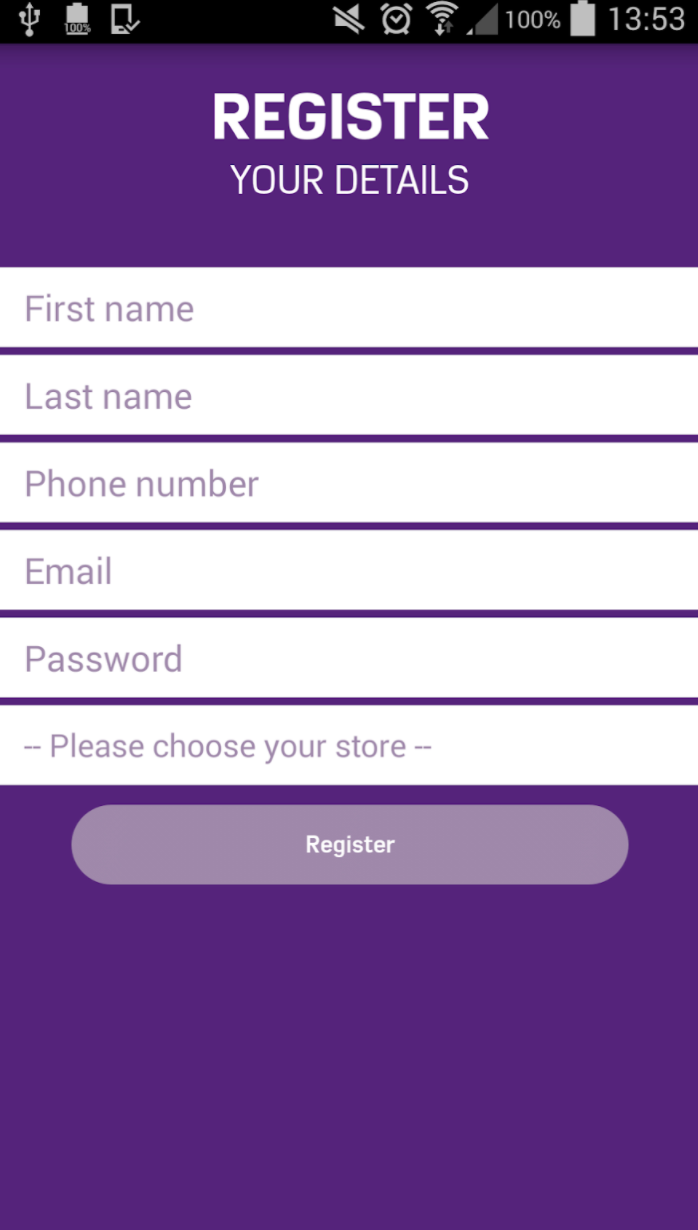Submit the form with the Register button

tap(349, 844)
